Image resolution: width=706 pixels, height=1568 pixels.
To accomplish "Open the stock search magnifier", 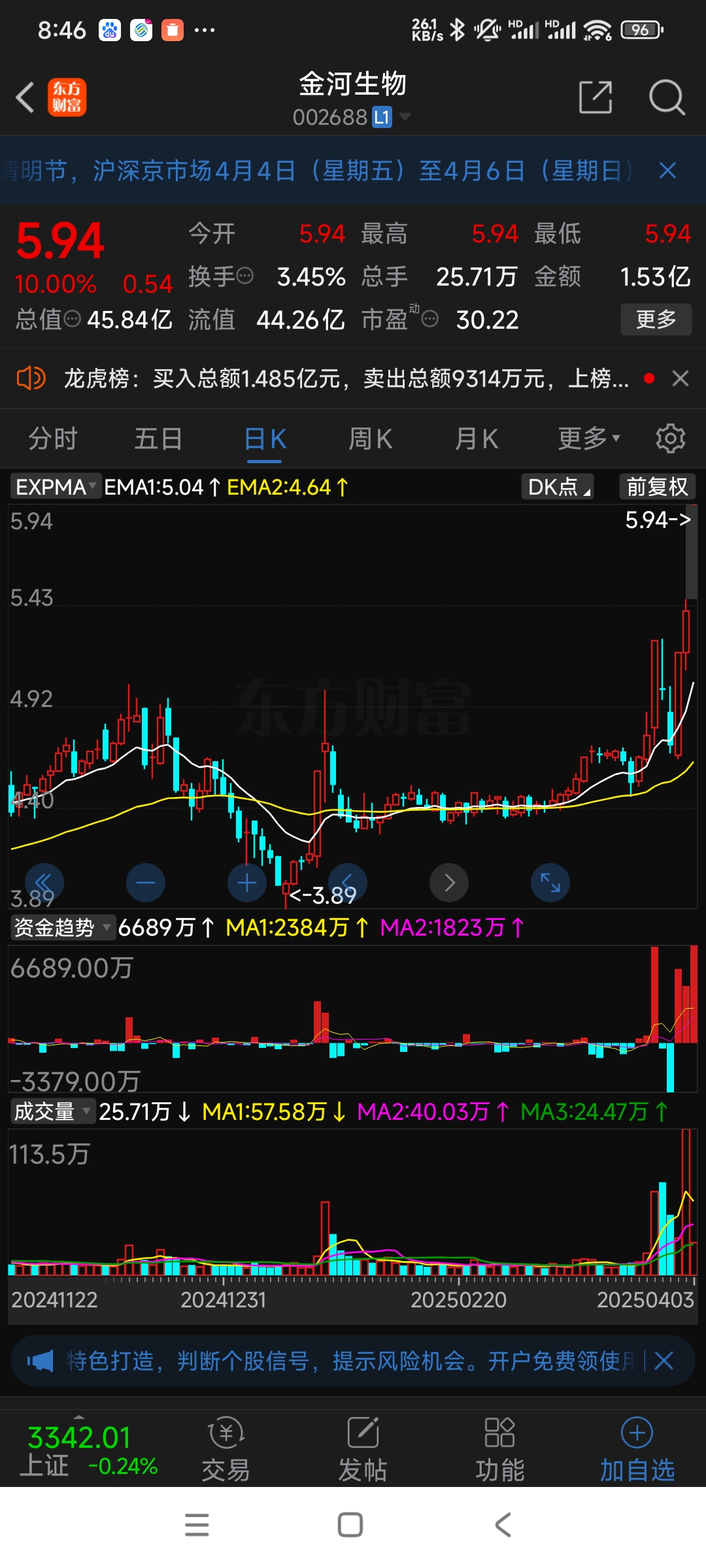I will click(666, 98).
